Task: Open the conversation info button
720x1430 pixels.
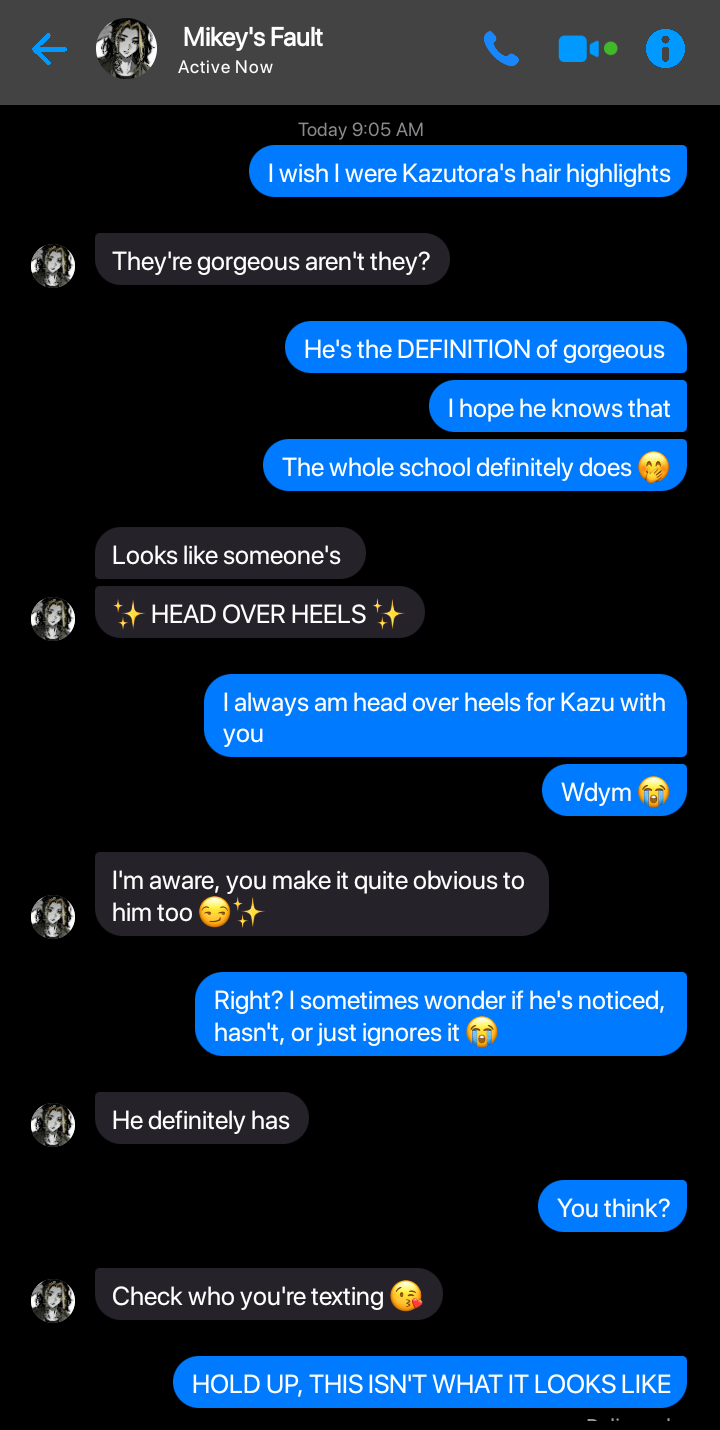Action: coord(665,49)
